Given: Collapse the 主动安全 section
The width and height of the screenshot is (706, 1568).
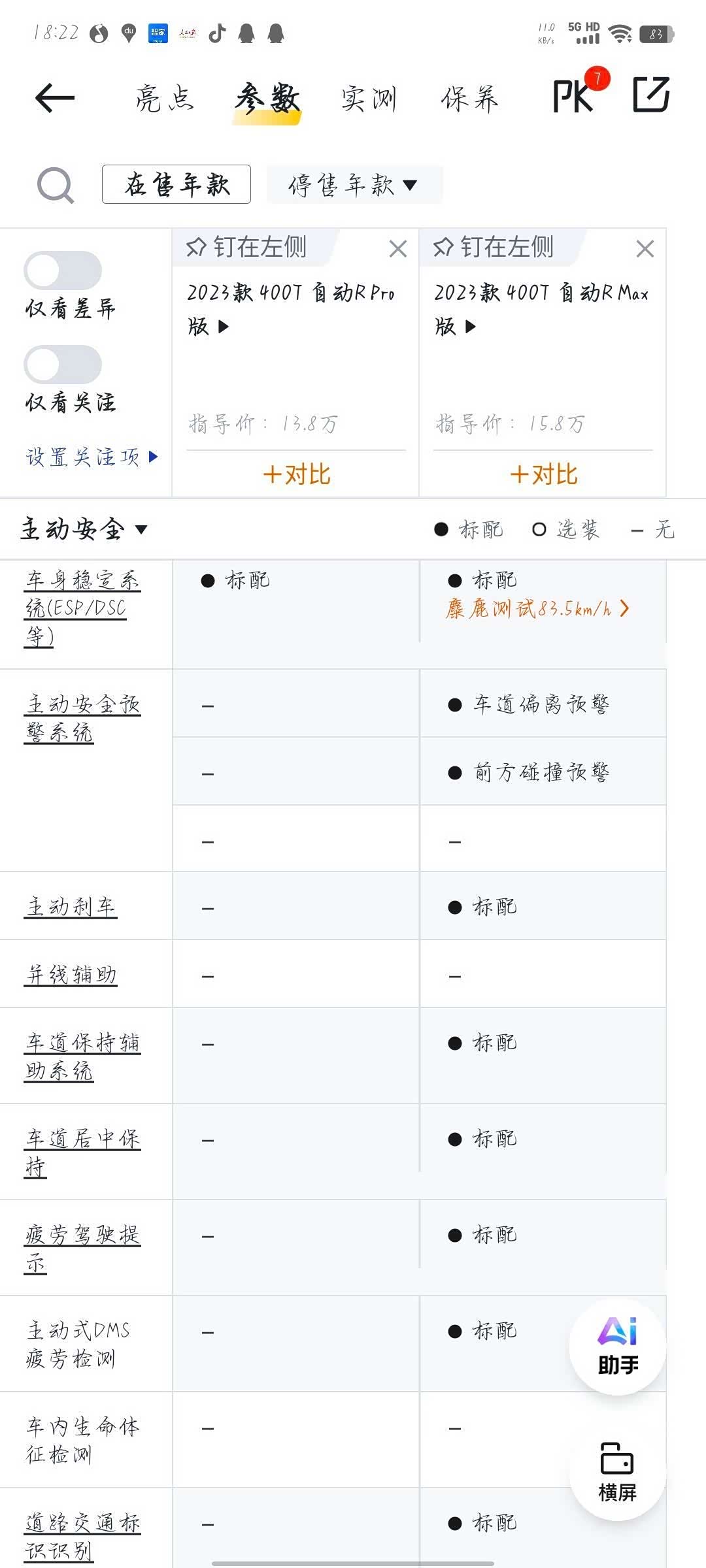Looking at the screenshot, I should coord(84,529).
